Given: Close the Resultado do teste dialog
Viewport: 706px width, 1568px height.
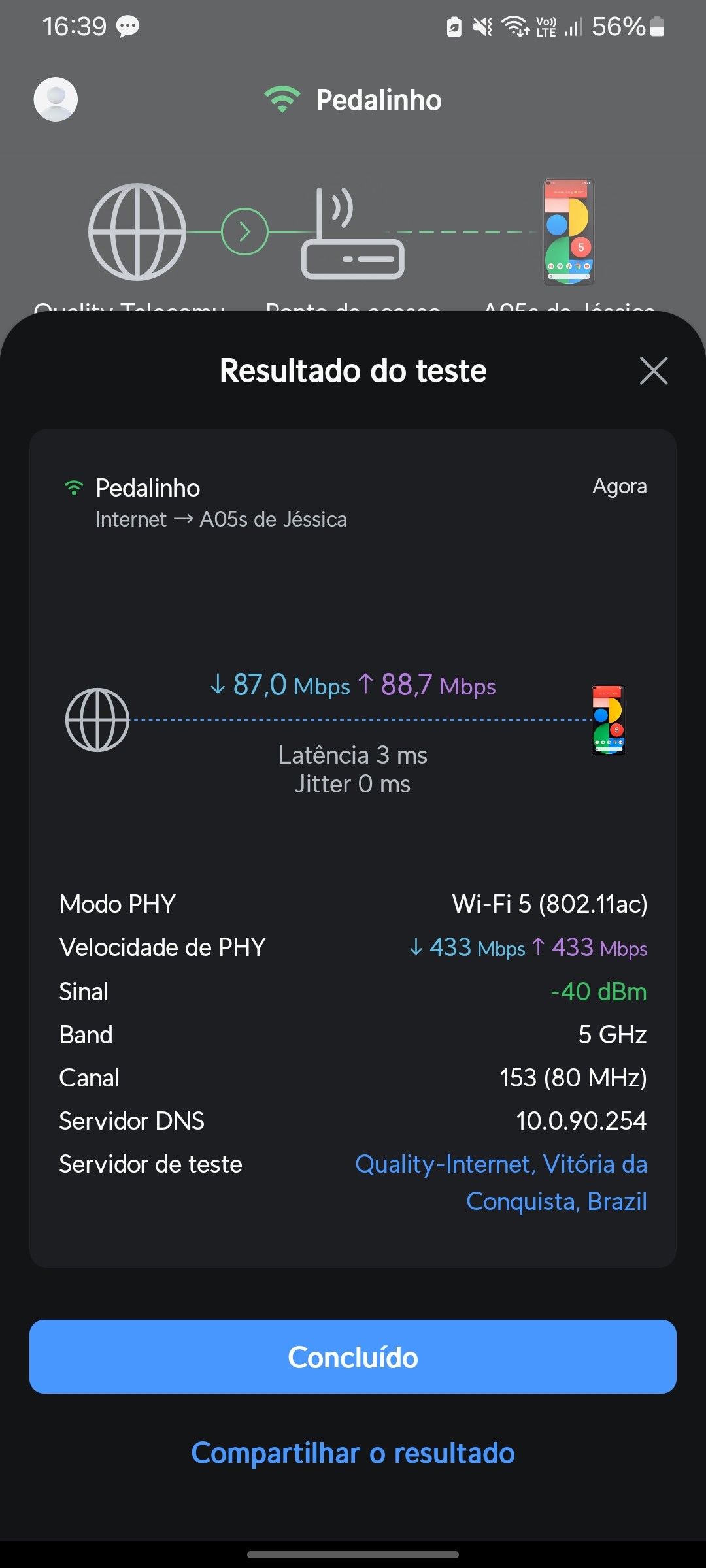Looking at the screenshot, I should [x=653, y=371].
